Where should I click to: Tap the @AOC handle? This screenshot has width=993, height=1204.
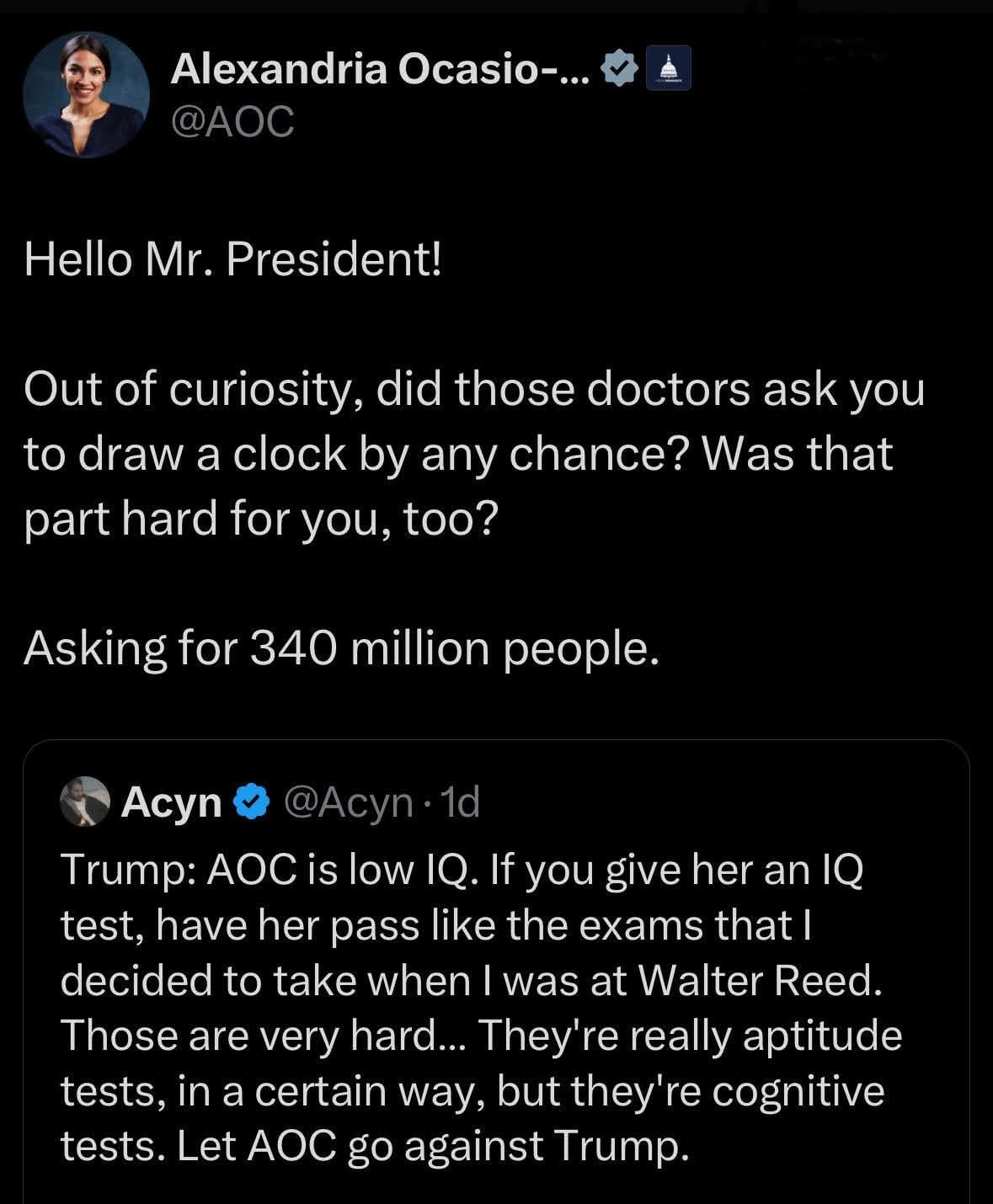232,121
